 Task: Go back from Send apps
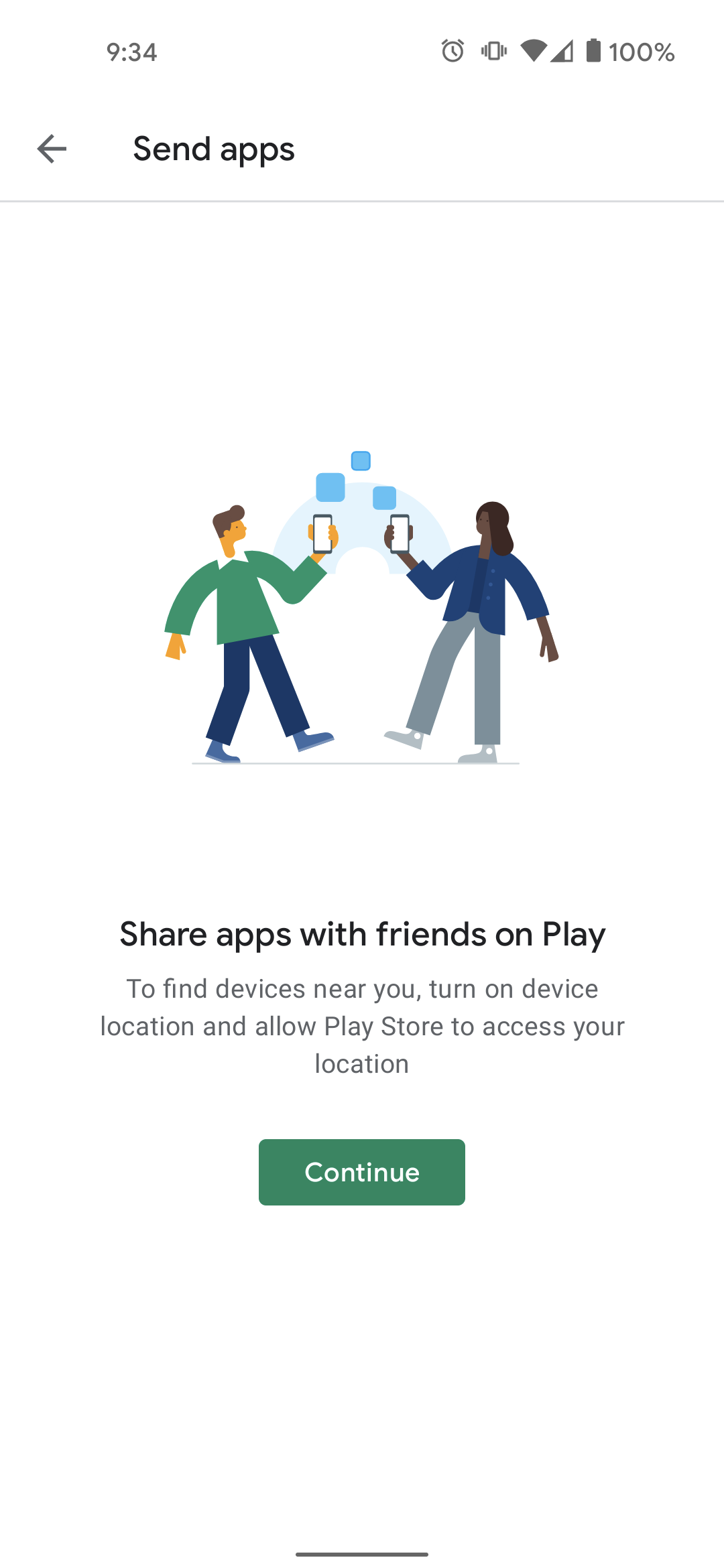click(52, 149)
